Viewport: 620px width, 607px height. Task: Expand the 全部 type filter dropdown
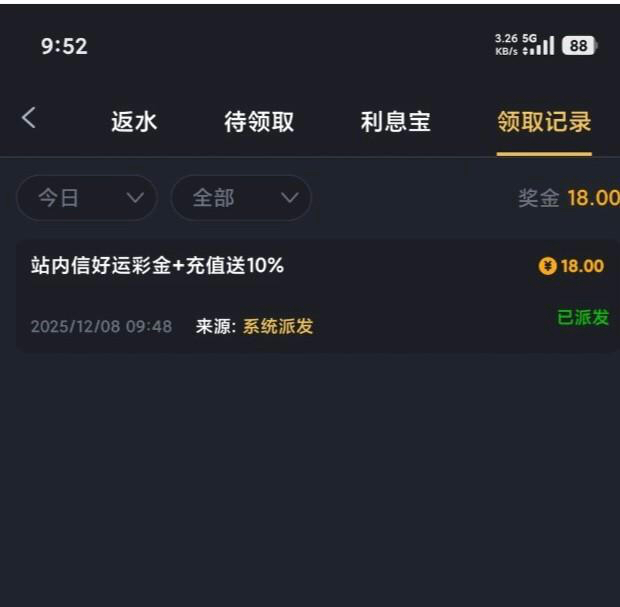pos(241,198)
